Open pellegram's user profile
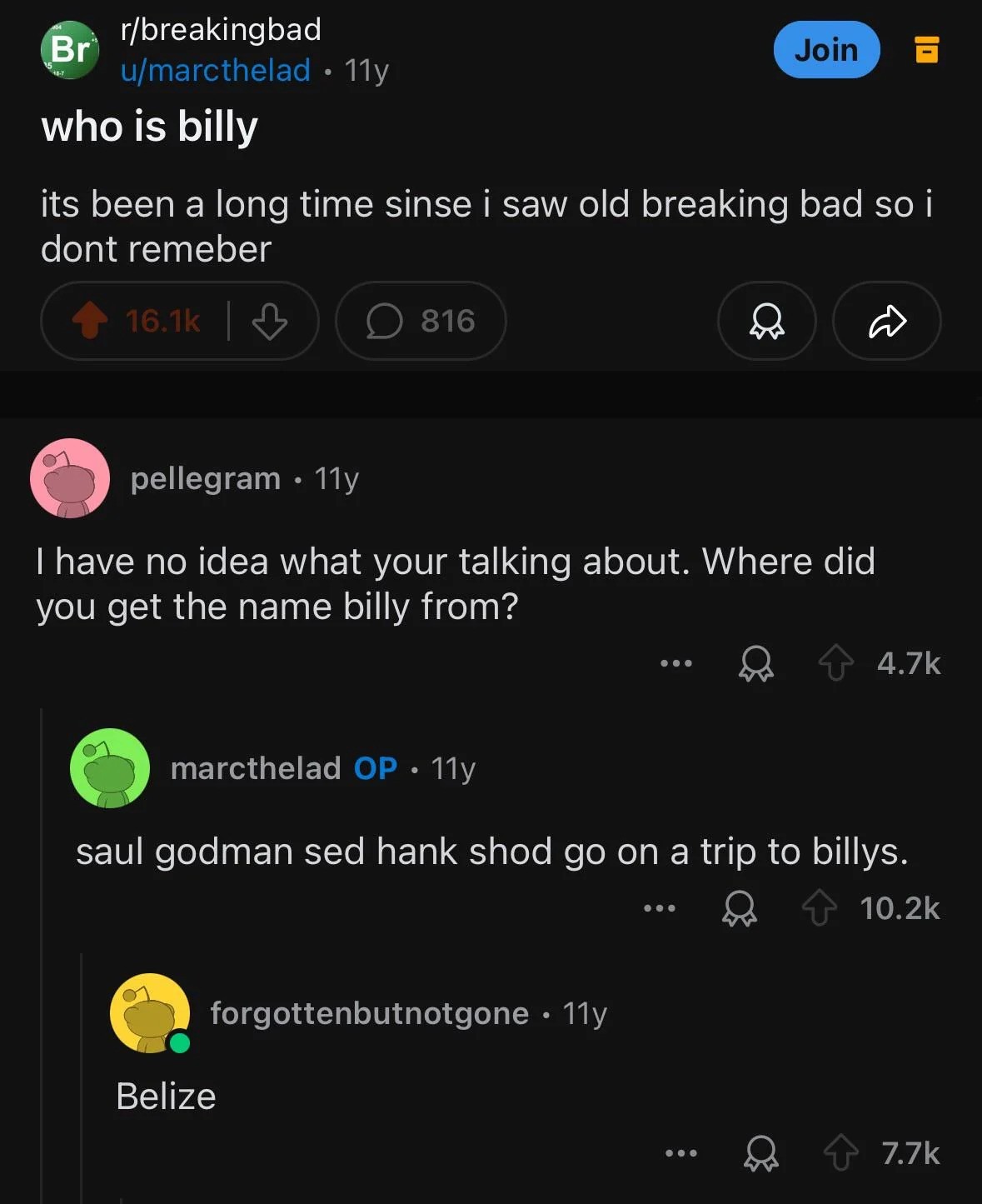This screenshot has height=1204, width=982. click(x=205, y=478)
